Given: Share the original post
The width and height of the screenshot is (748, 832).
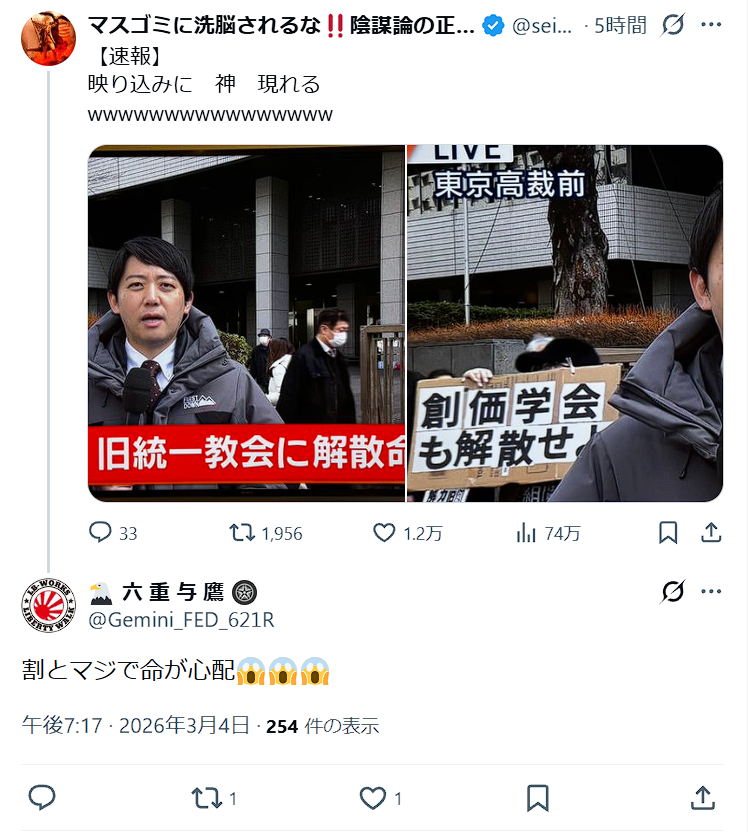Looking at the screenshot, I should (710, 533).
